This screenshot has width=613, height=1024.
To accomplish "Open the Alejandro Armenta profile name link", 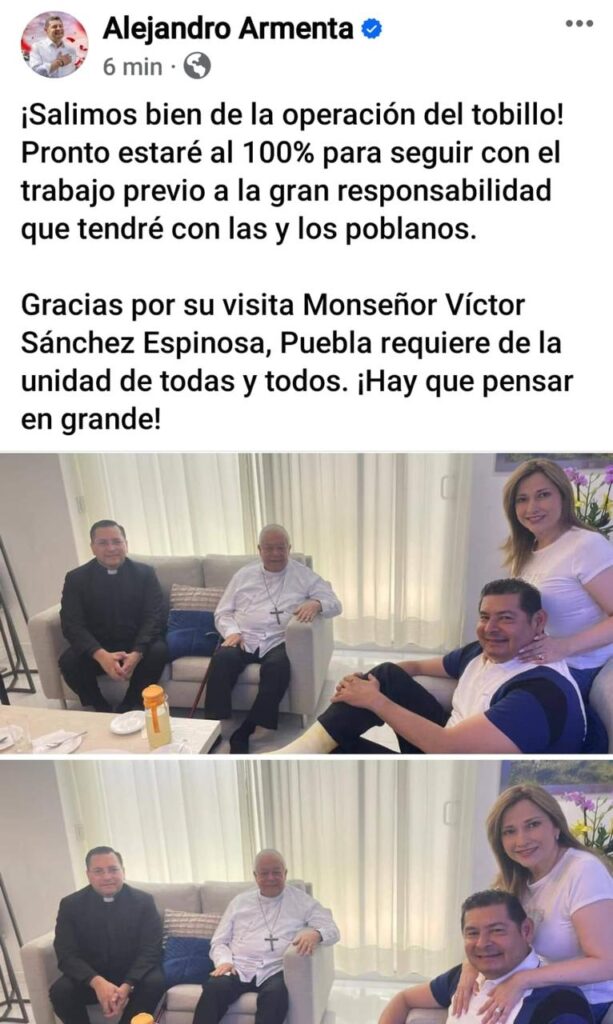I will [228, 29].
